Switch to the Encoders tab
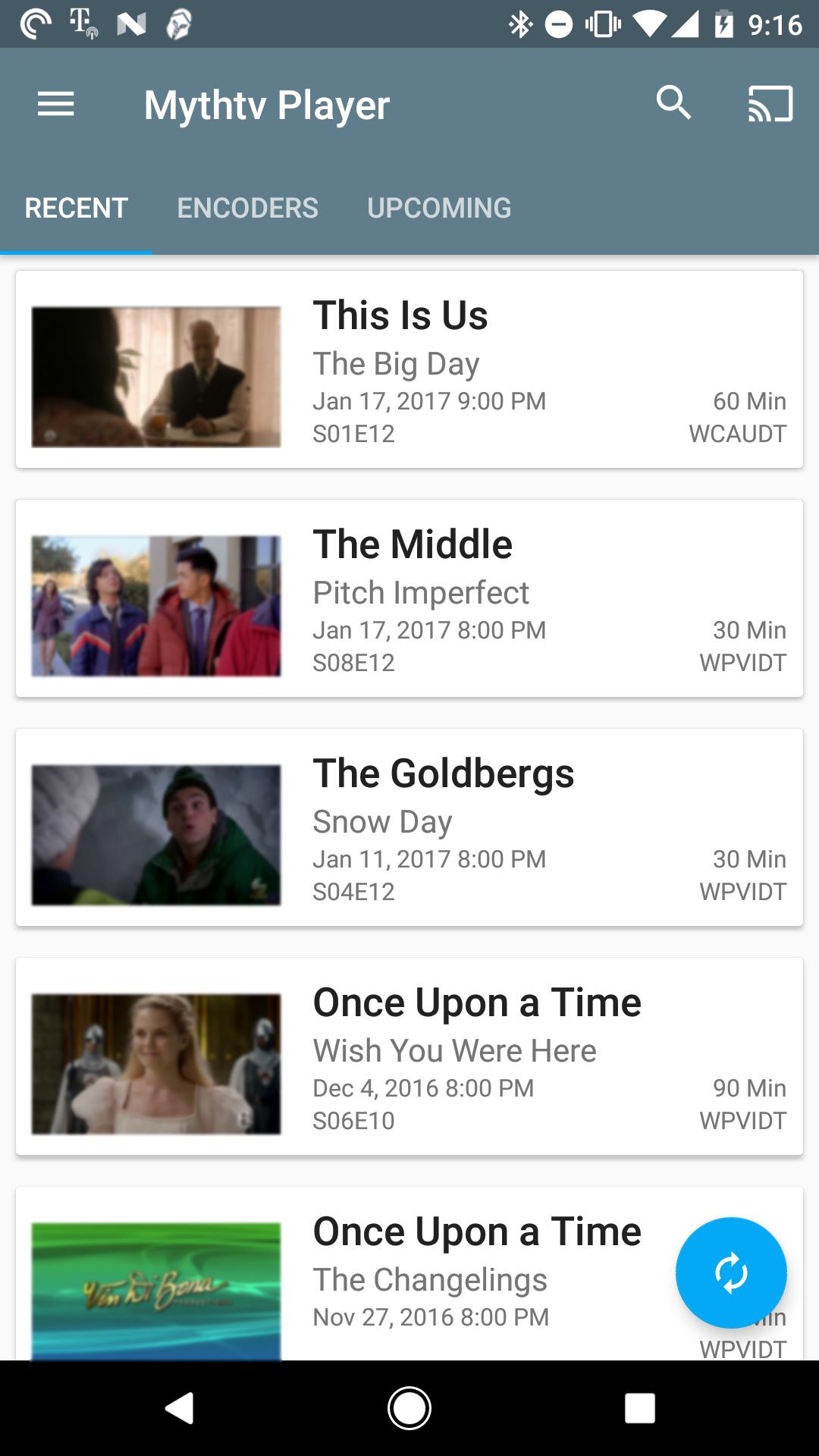 [247, 208]
